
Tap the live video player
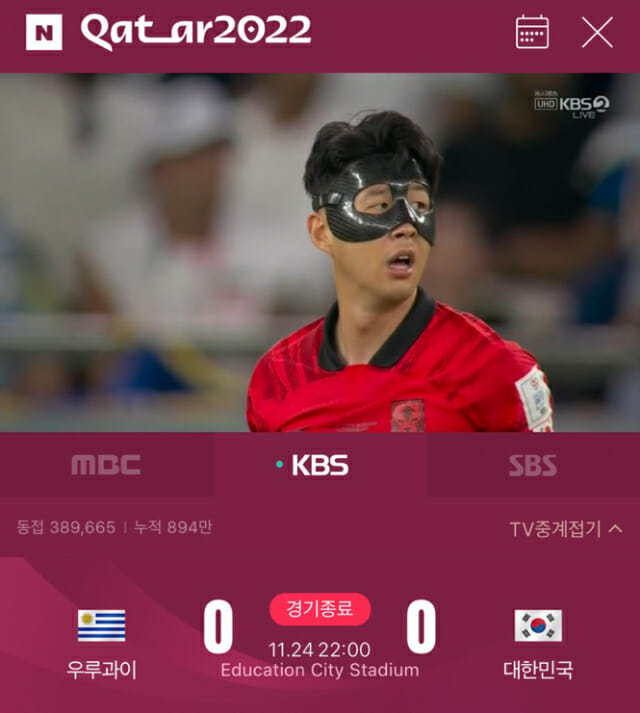[320, 252]
